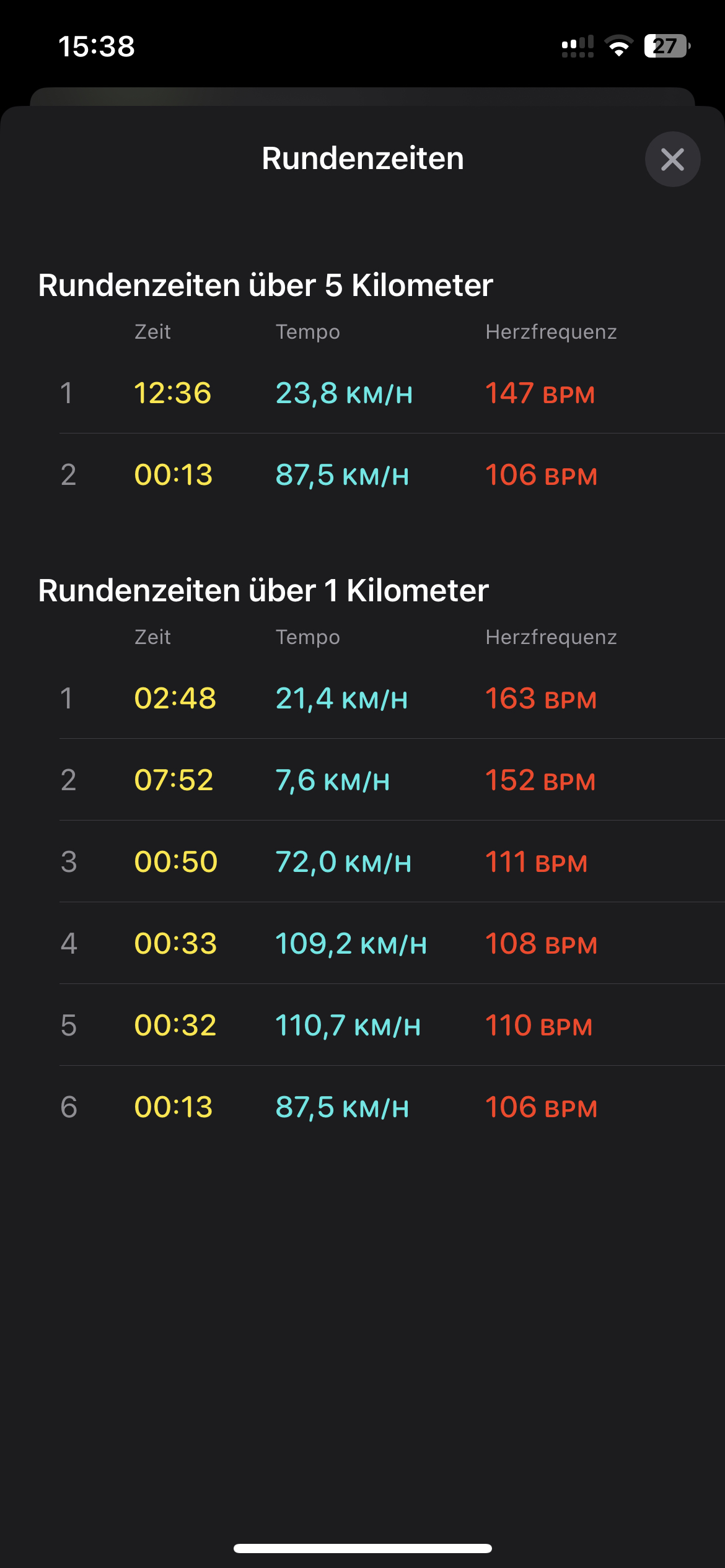
Task: Close the Rundenzeiten sheet
Action: click(x=672, y=159)
